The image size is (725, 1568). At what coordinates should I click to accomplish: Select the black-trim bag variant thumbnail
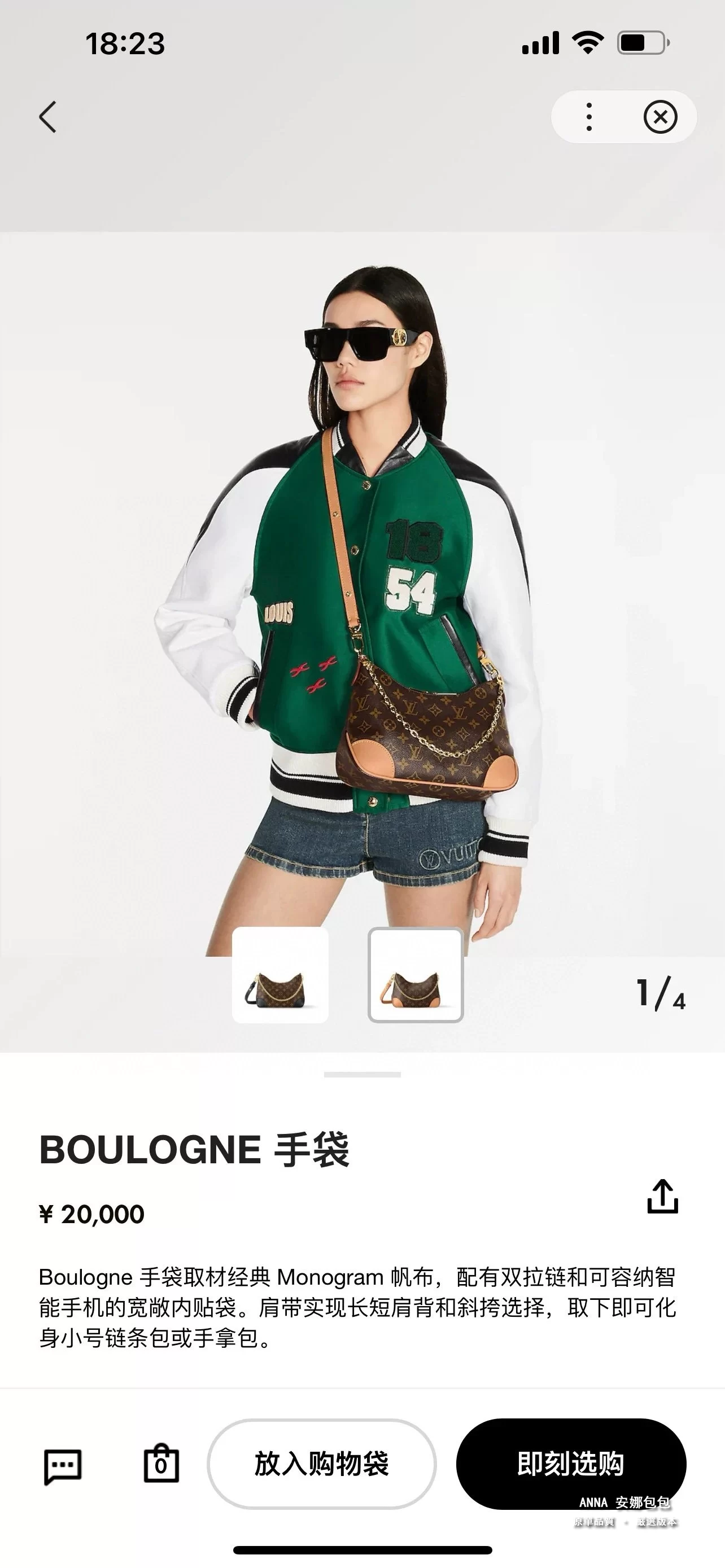280,975
